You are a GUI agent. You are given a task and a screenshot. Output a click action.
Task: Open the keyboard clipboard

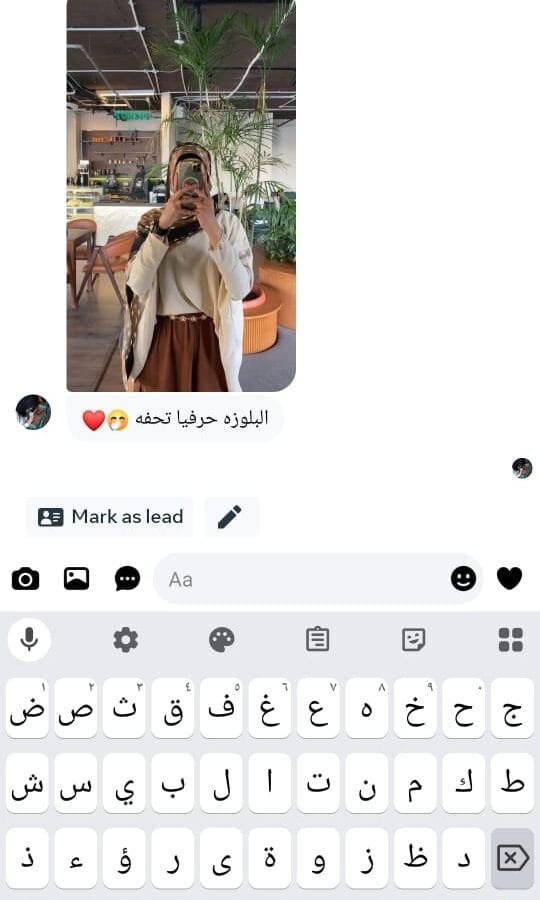[317, 639]
